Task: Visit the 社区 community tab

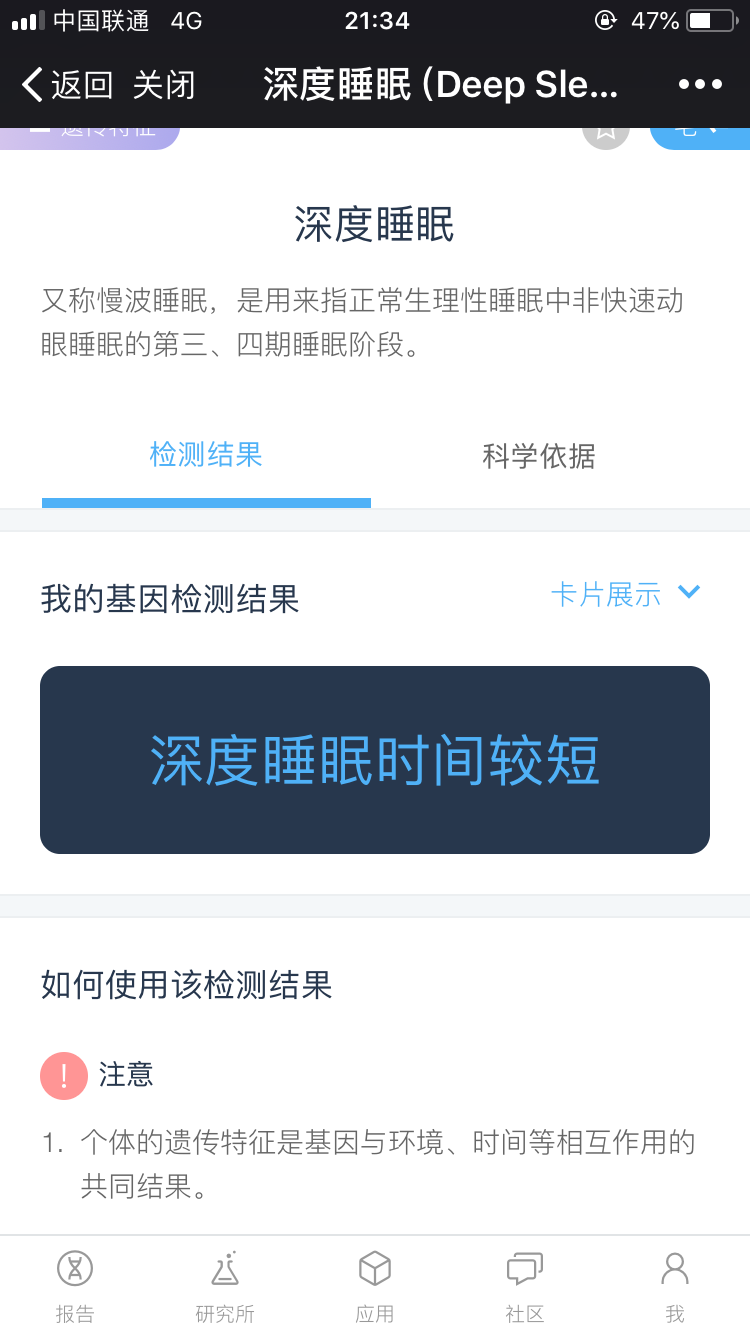Action: (x=525, y=1285)
